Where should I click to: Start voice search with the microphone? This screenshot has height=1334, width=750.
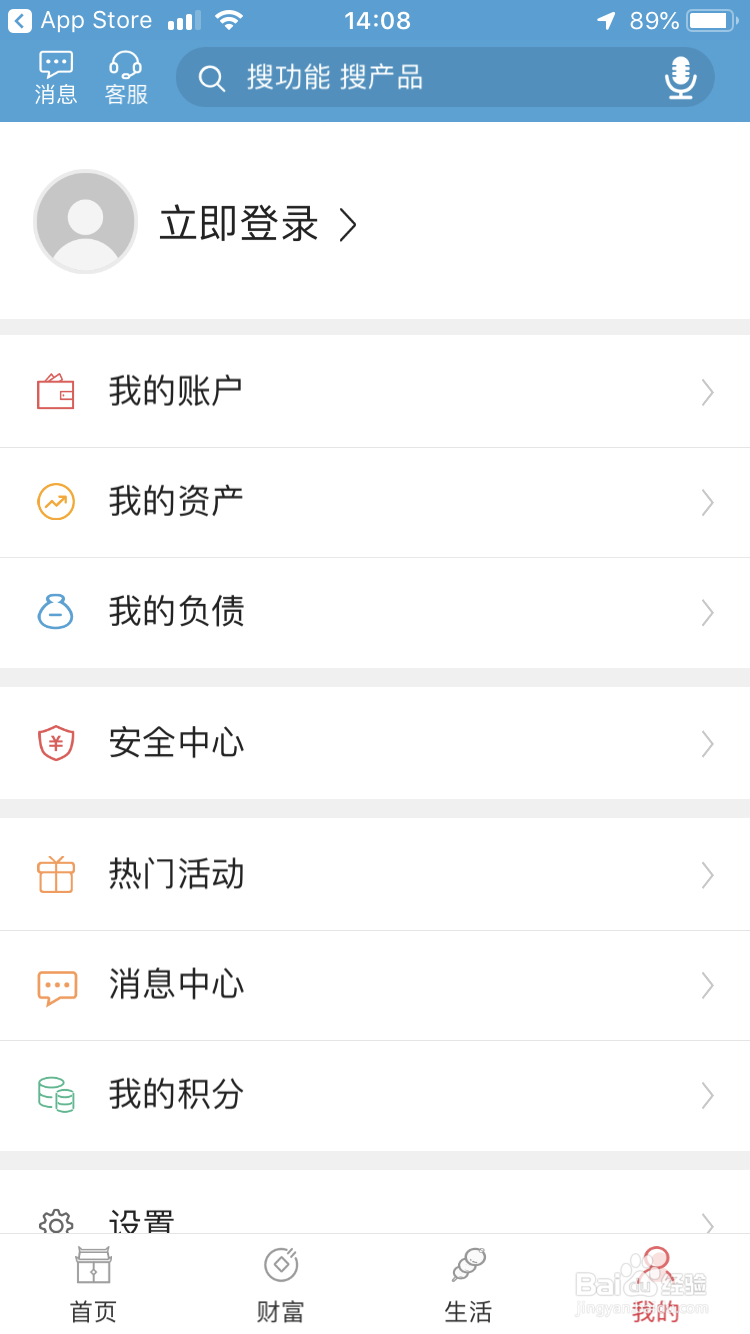(x=680, y=77)
